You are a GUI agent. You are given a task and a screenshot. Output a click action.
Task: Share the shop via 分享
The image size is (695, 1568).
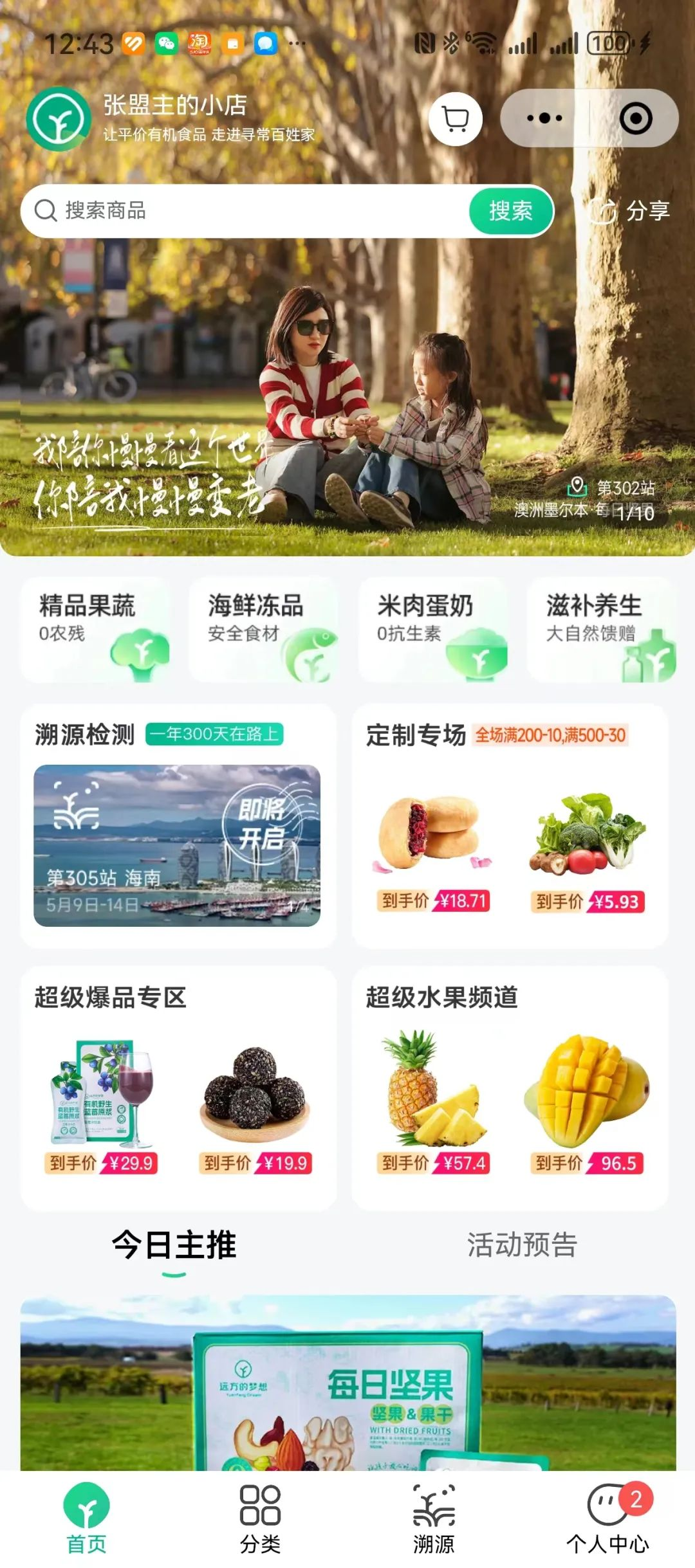pos(629,211)
